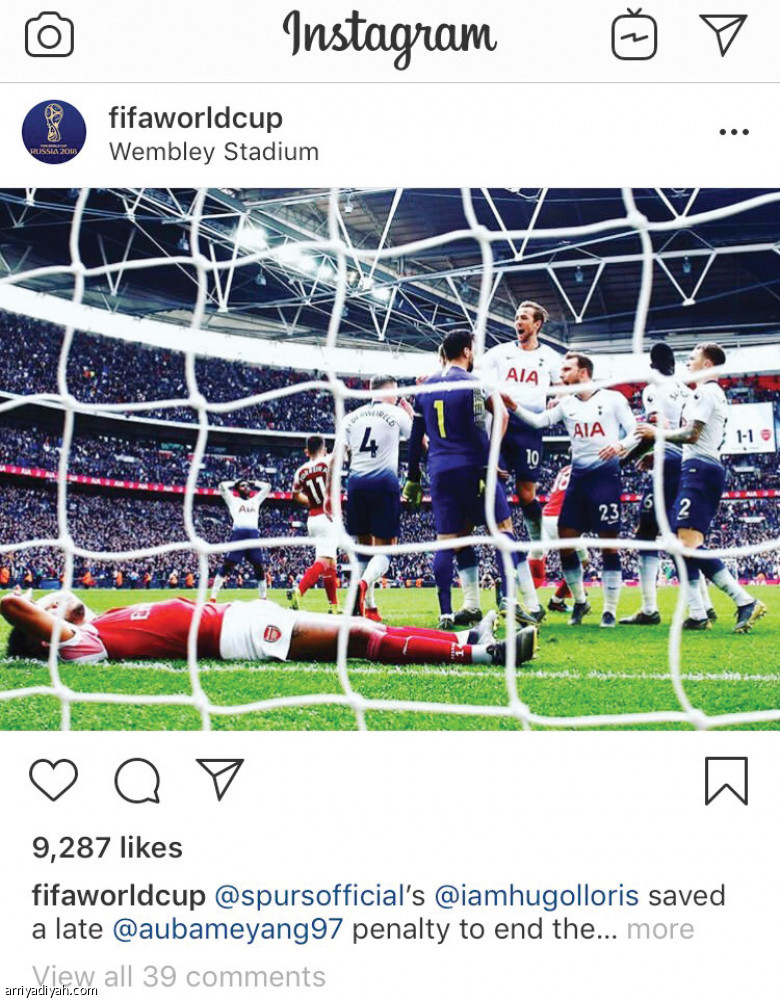Open fifaworldcup profile picture

[x=54, y=133]
